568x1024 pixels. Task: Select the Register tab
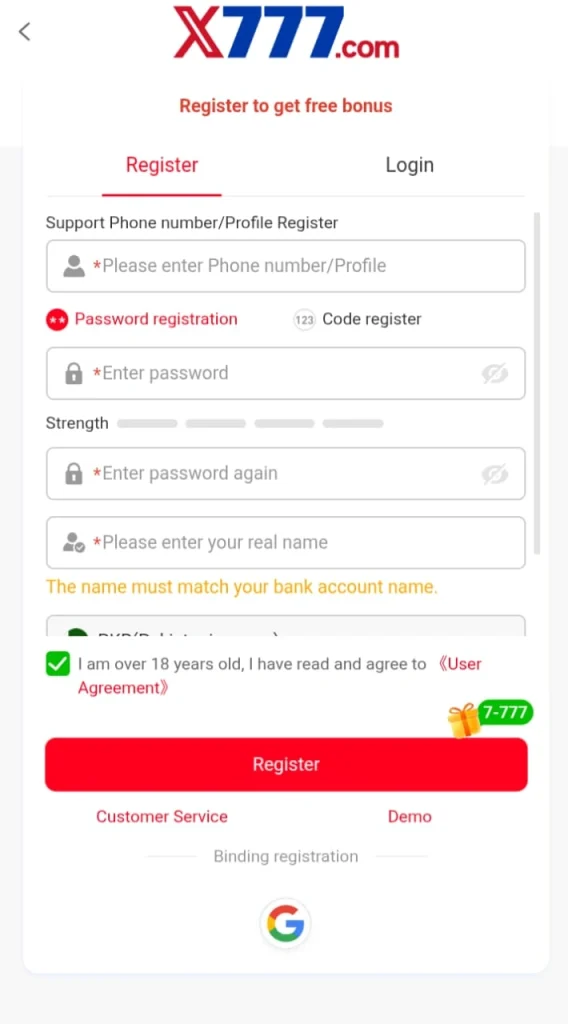tap(162, 165)
